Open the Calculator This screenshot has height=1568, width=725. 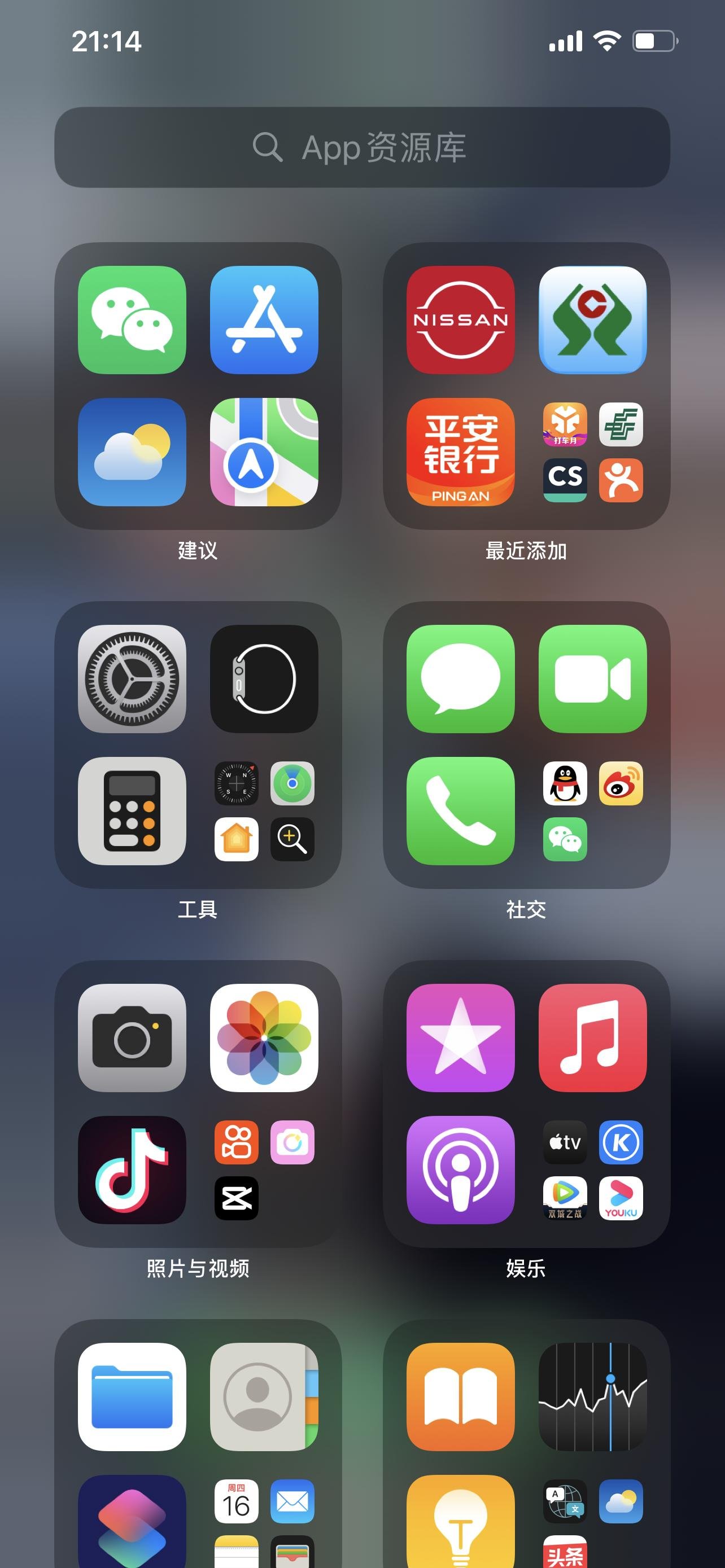[132, 811]
